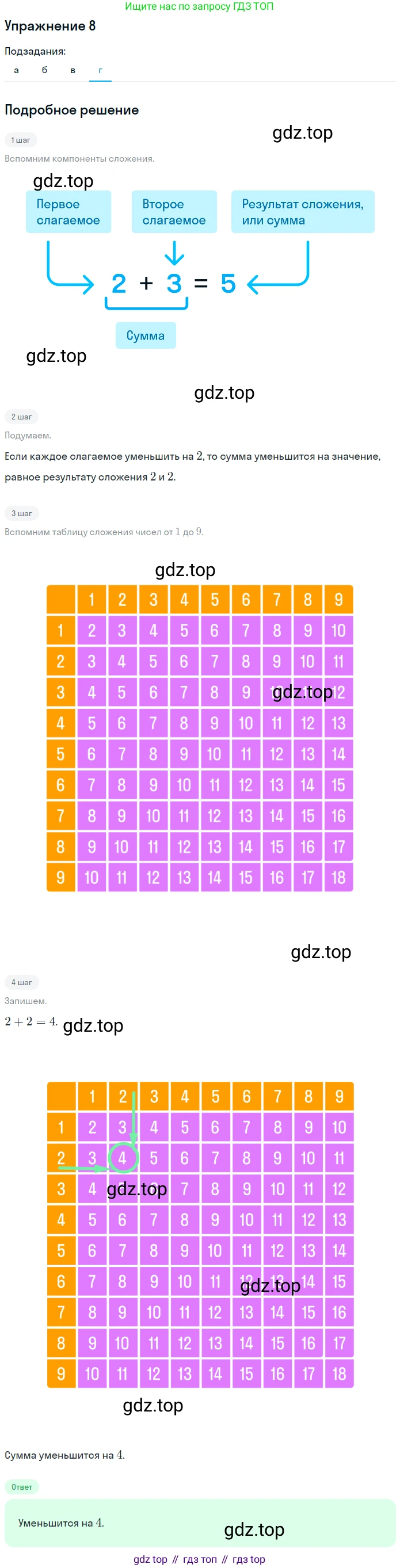Select subtask tab в
This screenshot has width=400, height=1568.
[x=73, y=70]
